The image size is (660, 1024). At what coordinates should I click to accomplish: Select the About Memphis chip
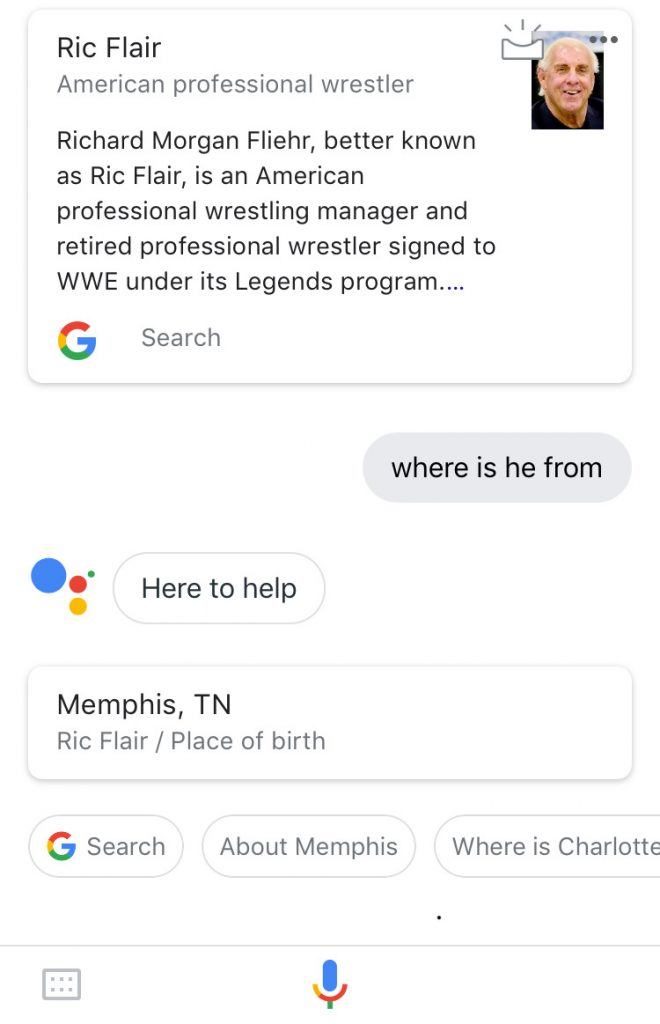pyautogui.click(x=308, y=846)
